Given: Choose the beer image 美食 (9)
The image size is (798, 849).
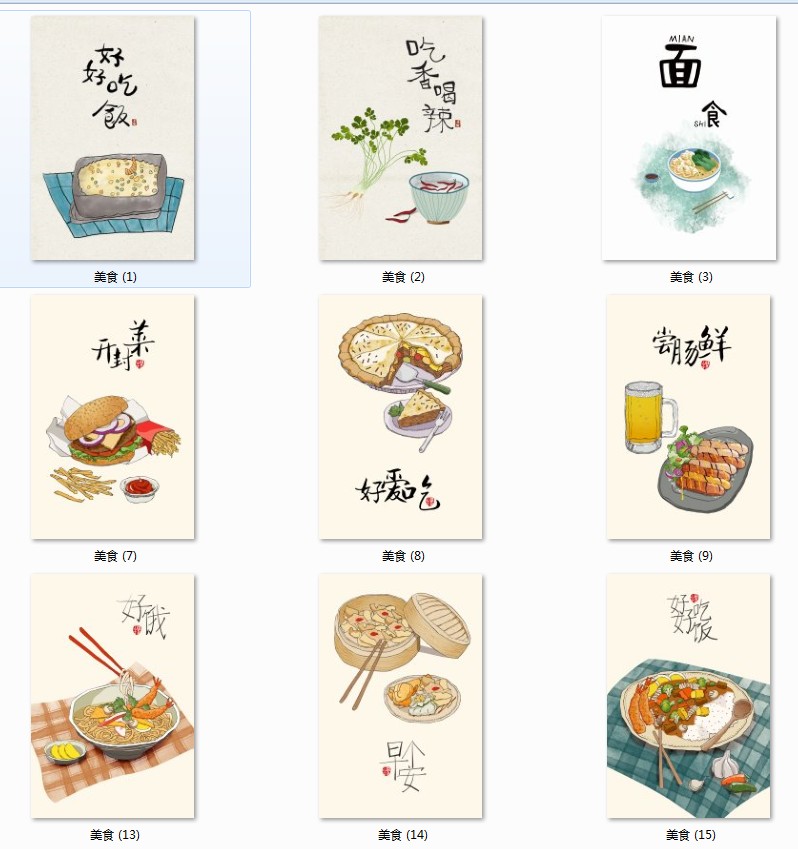Looking at the screenshot, I should coord(689,417).
